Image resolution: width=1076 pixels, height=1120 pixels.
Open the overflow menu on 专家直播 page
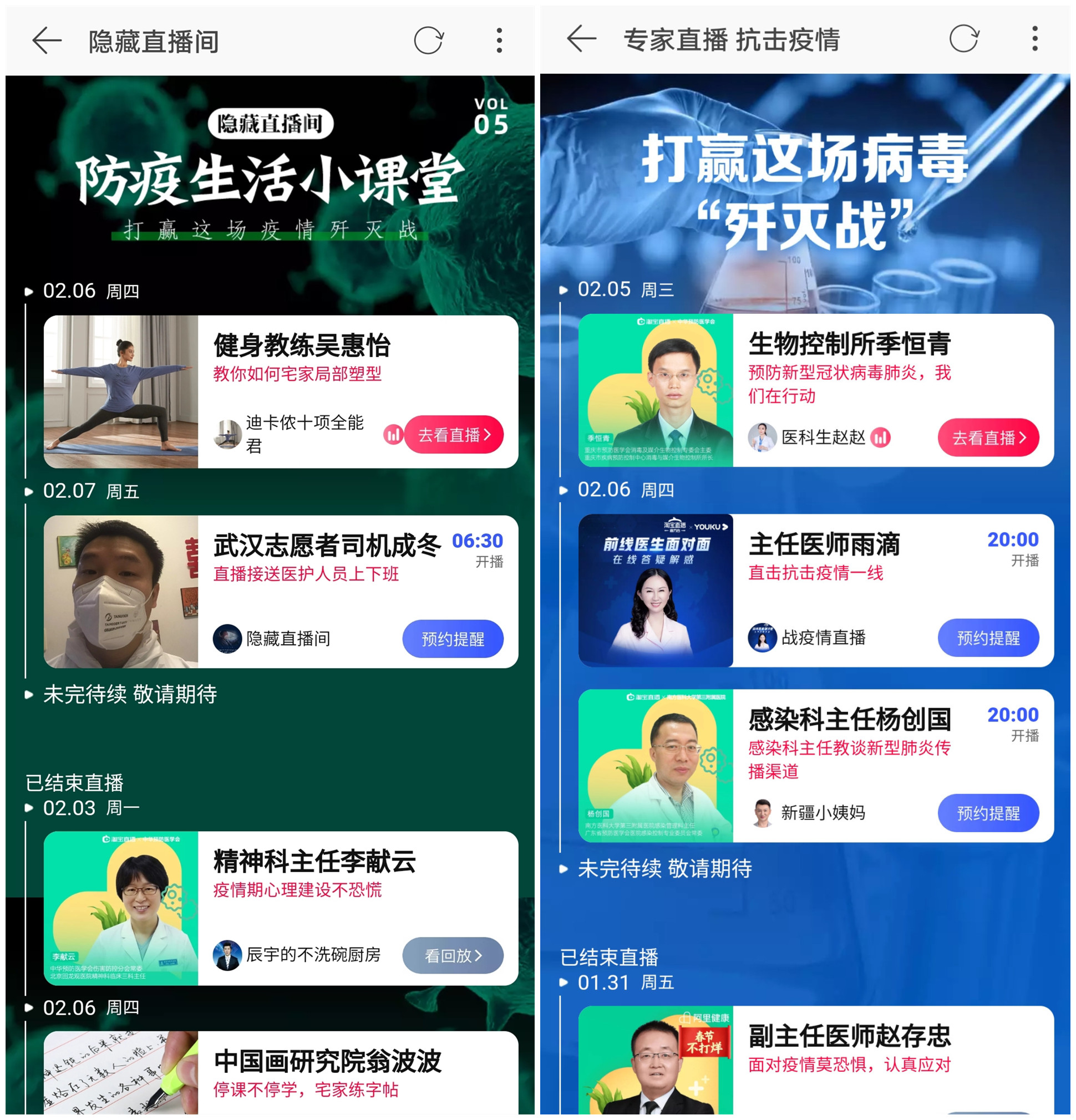pyautogui.click(x=1035, y=39)
